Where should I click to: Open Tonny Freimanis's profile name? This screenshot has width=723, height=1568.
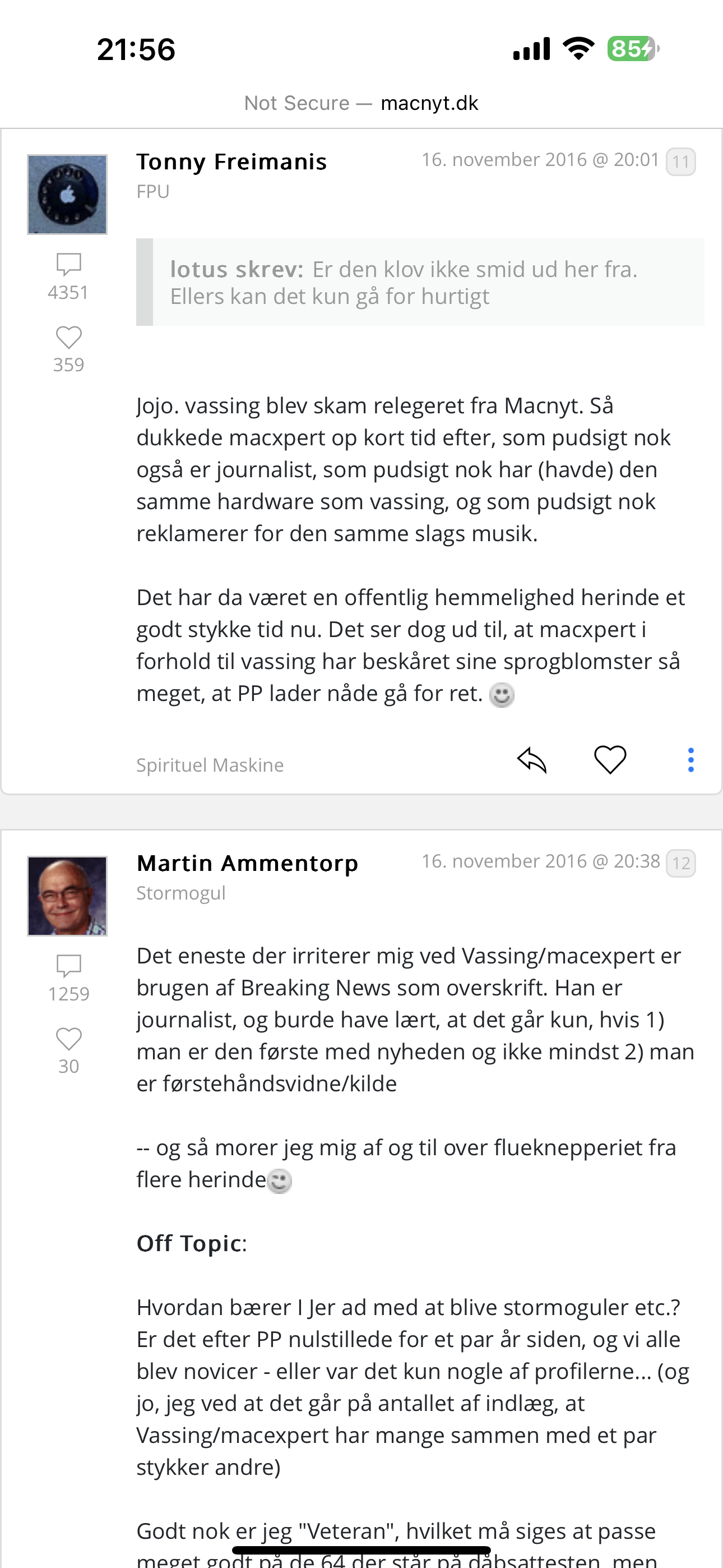[231, 162]
